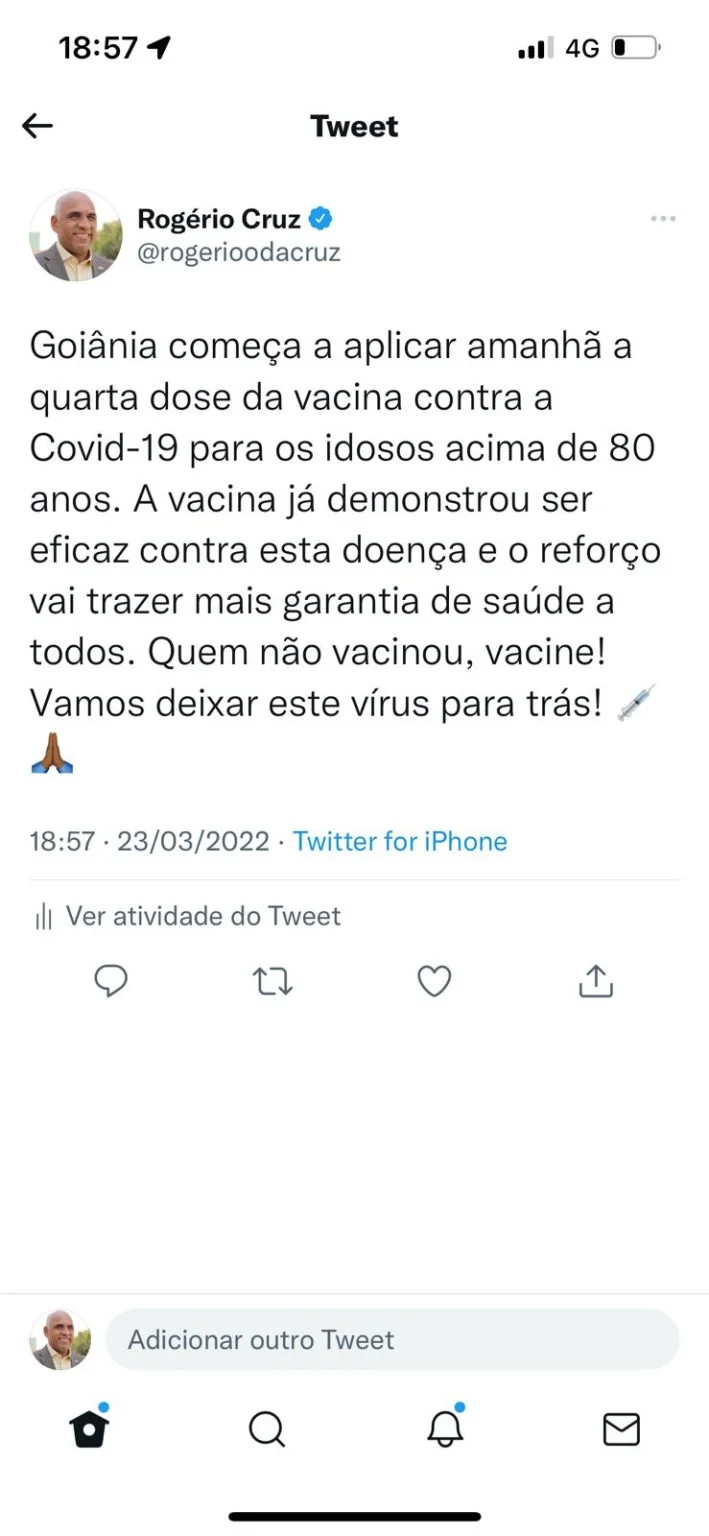Open the three-dot menu on the tweet
Viewport: 709px width, 1536px height.
(x=663, y=219)
